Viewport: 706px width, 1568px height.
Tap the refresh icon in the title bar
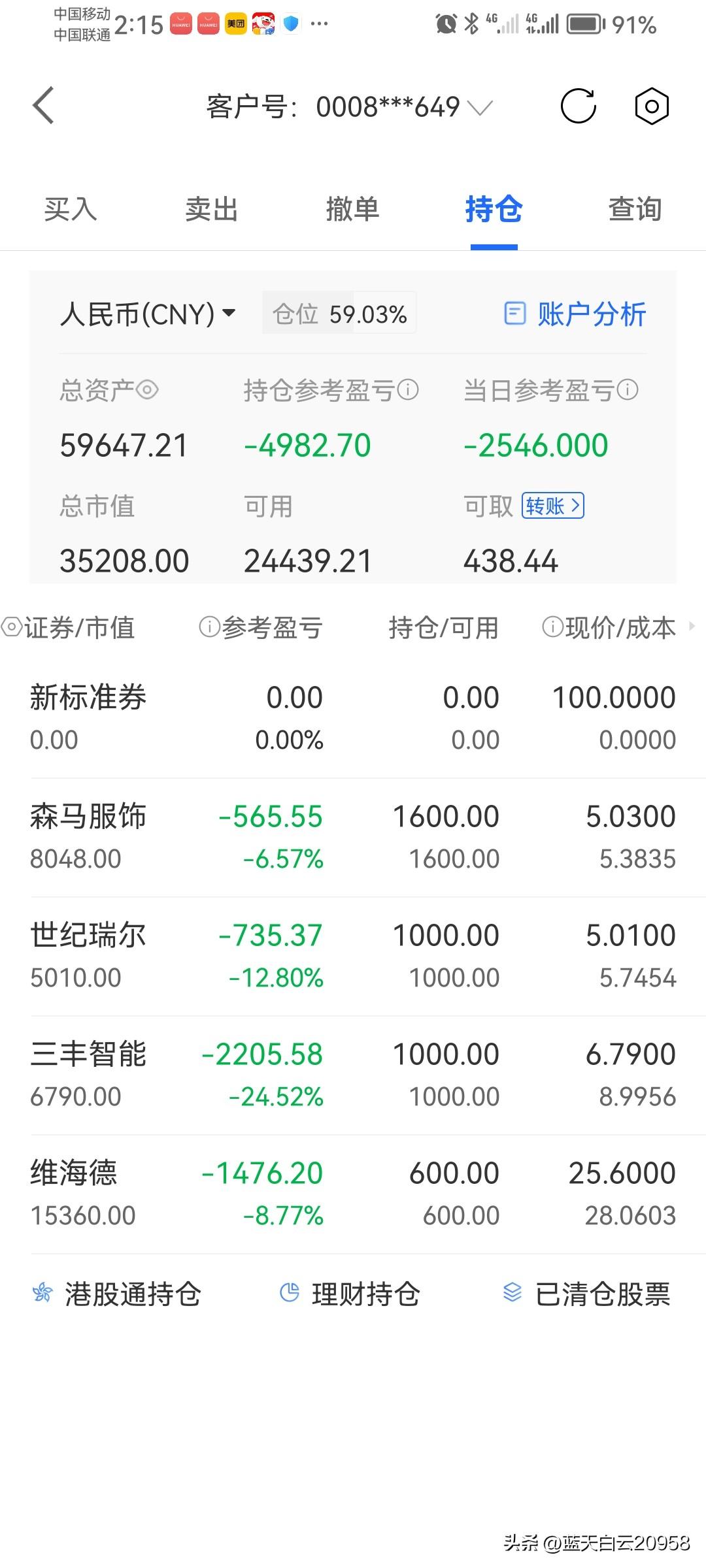[578, 106]
